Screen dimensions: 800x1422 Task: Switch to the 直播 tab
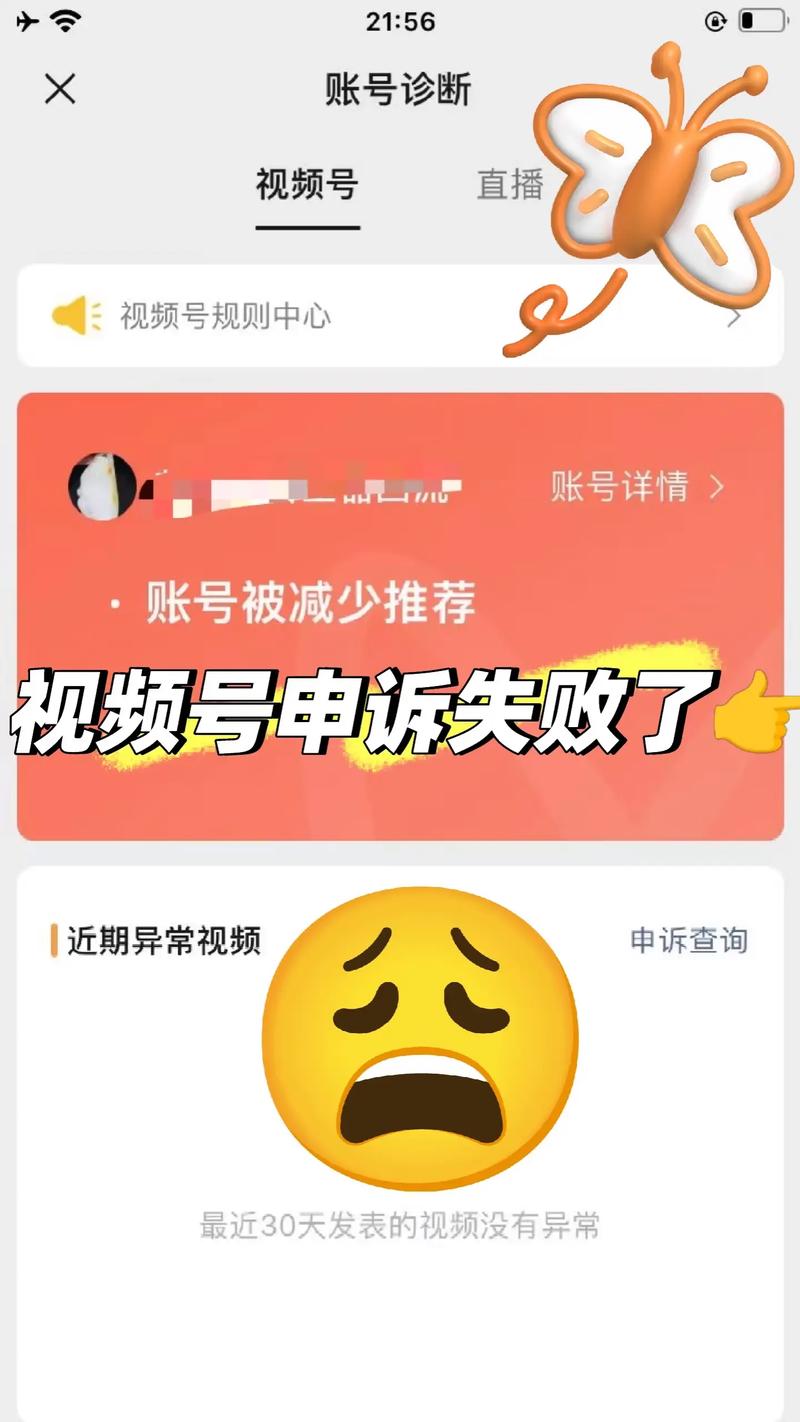click(510, 185)
